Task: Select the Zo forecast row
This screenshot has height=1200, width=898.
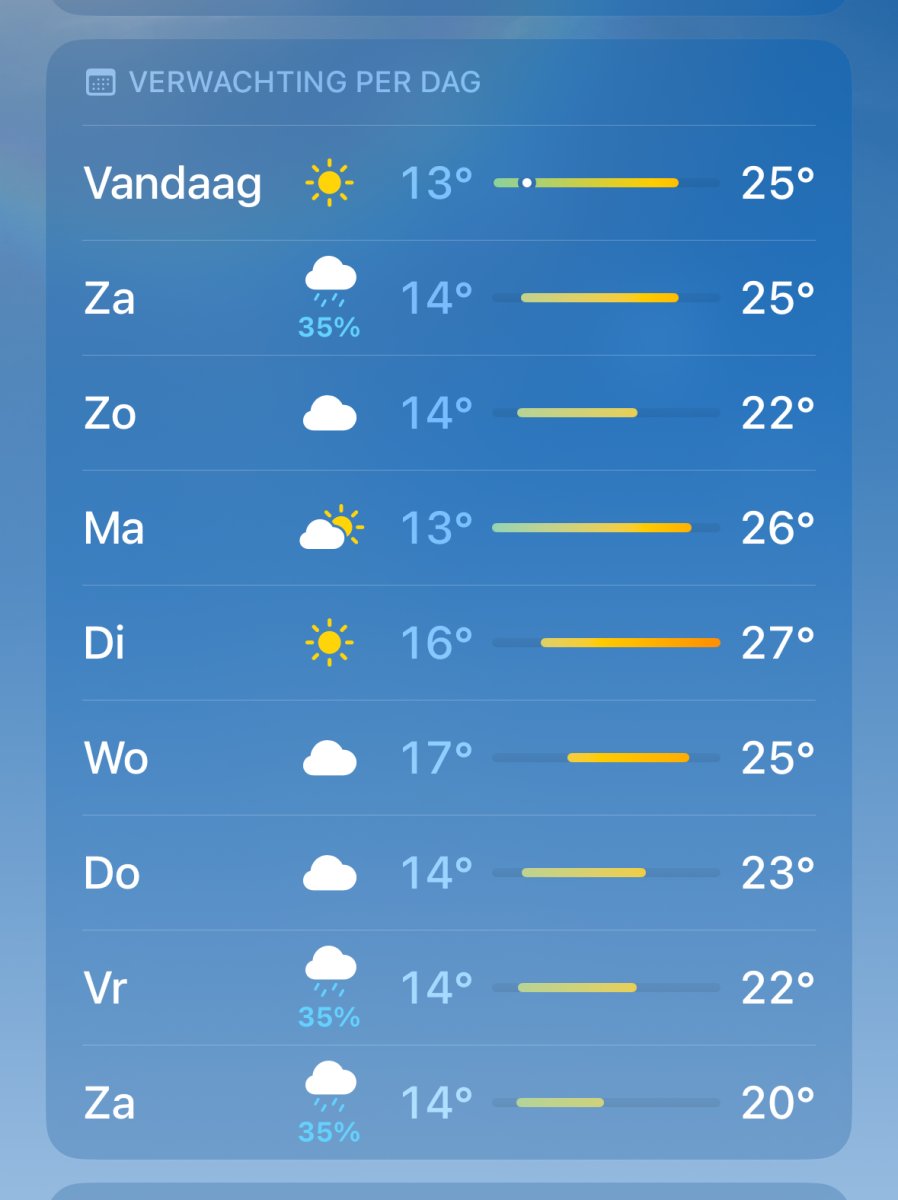Action: coord(448,413)
